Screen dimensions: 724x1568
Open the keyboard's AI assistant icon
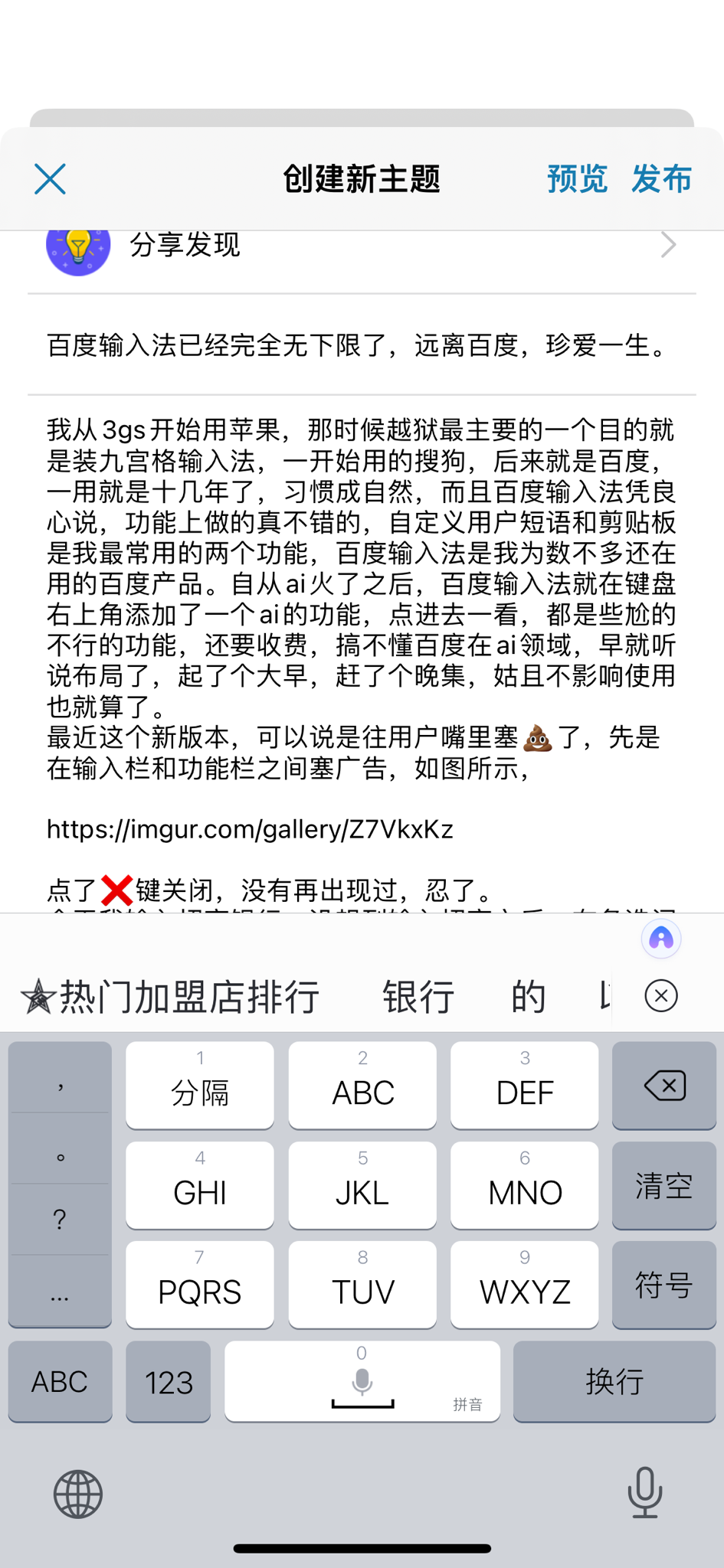pos(661,939)
